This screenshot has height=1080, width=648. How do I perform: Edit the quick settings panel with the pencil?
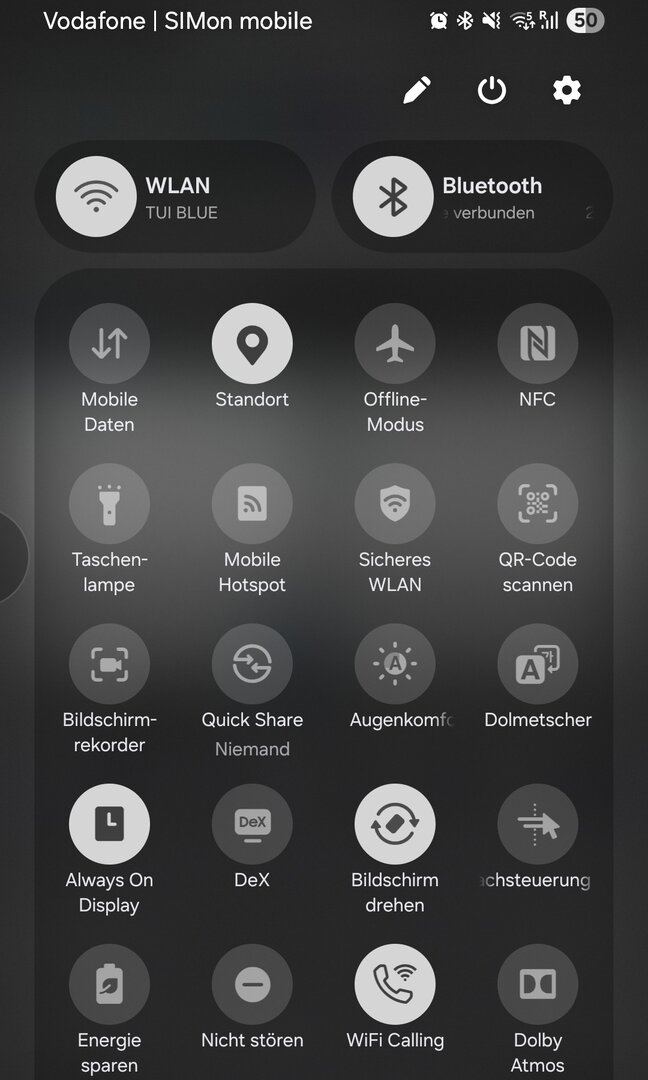tap(417, 91)
